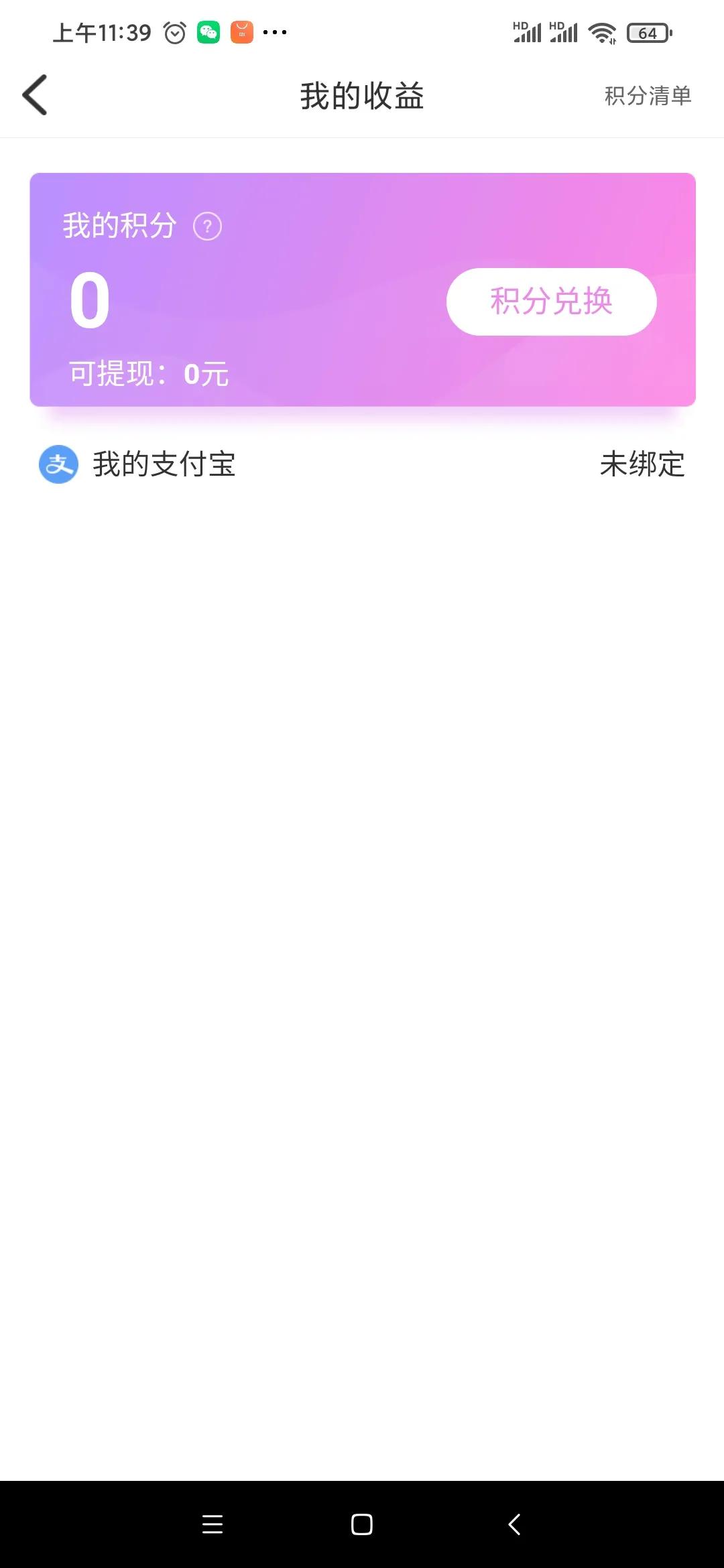Viewport: 724px width, 1568px height.
Task: Tap the system home button
Action: 362,1524
